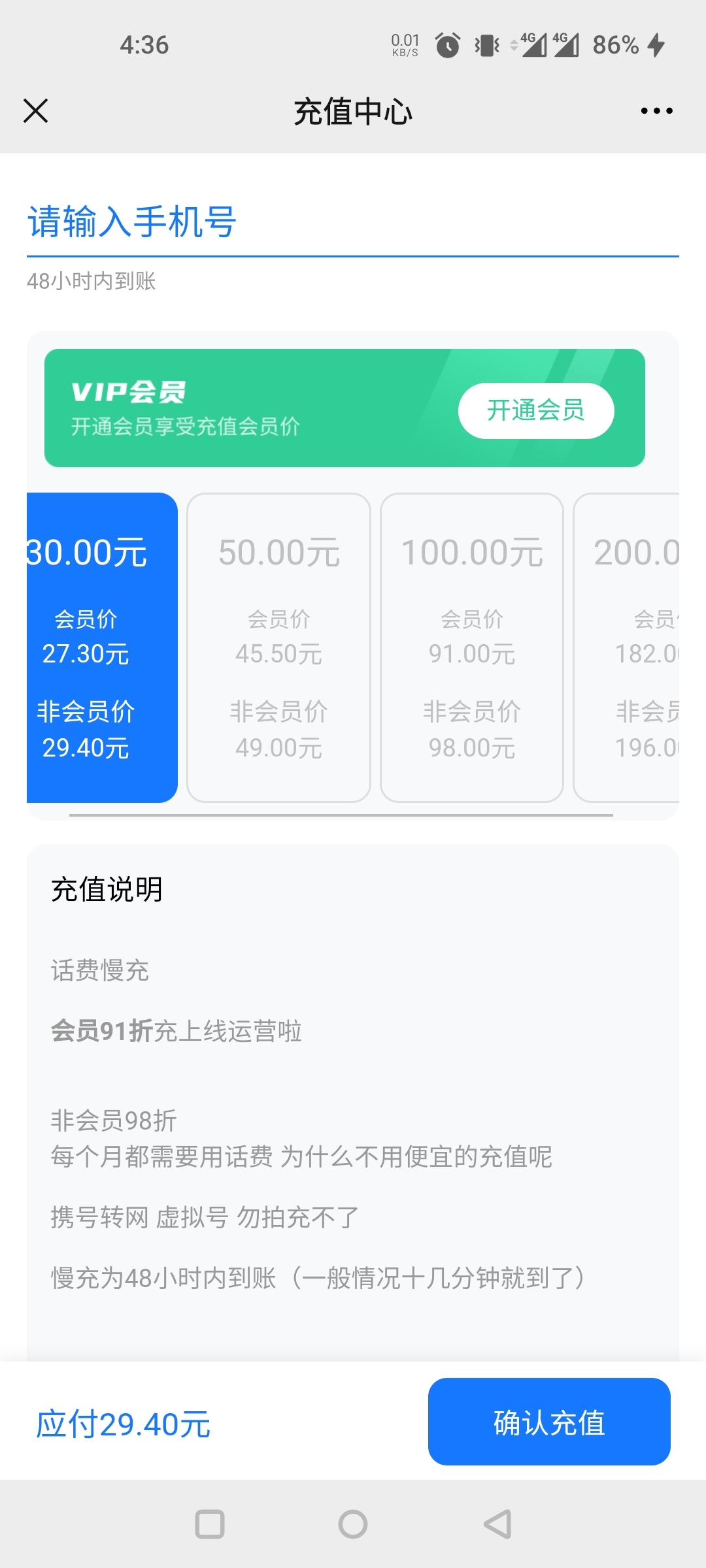Select the 30.00元 recharge option
The height and width of the screenshot is (1568, 706).
(102, 647)
